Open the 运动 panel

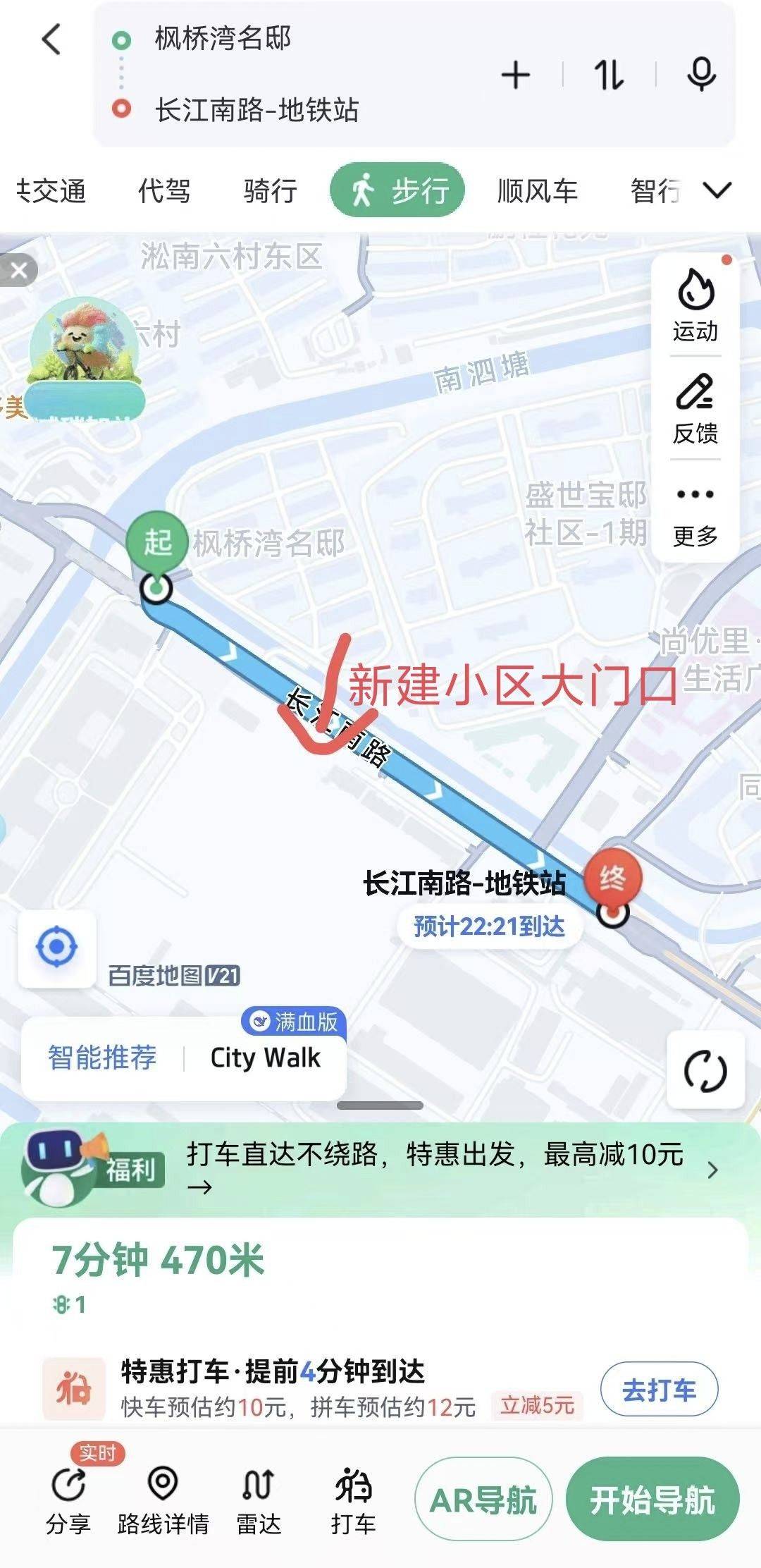point(695,305)
